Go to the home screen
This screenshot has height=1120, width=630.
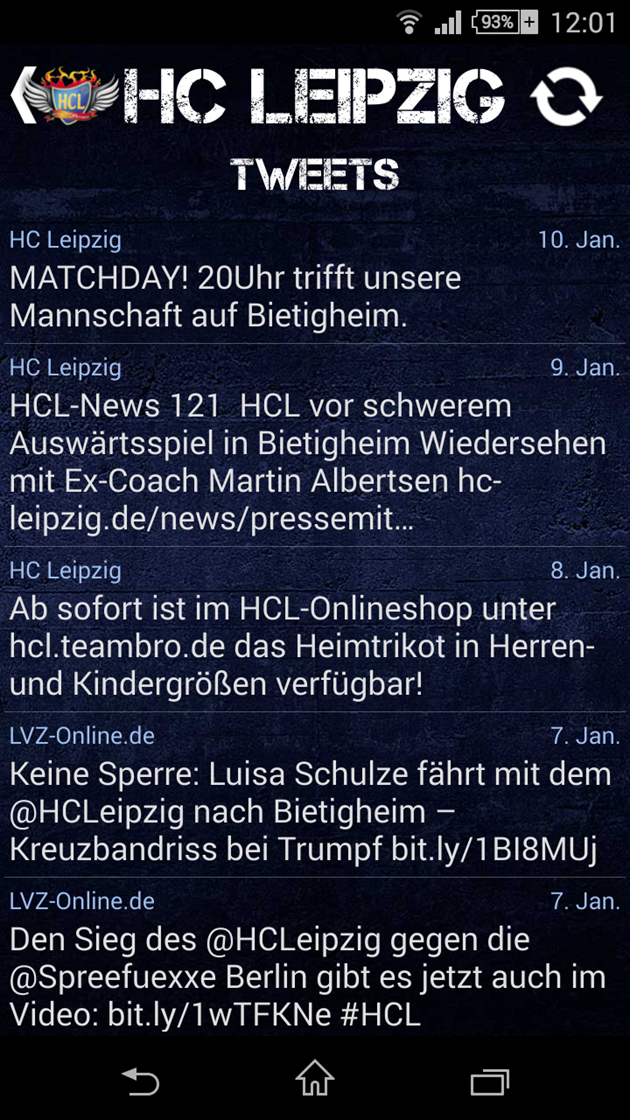click(314, 1080)
